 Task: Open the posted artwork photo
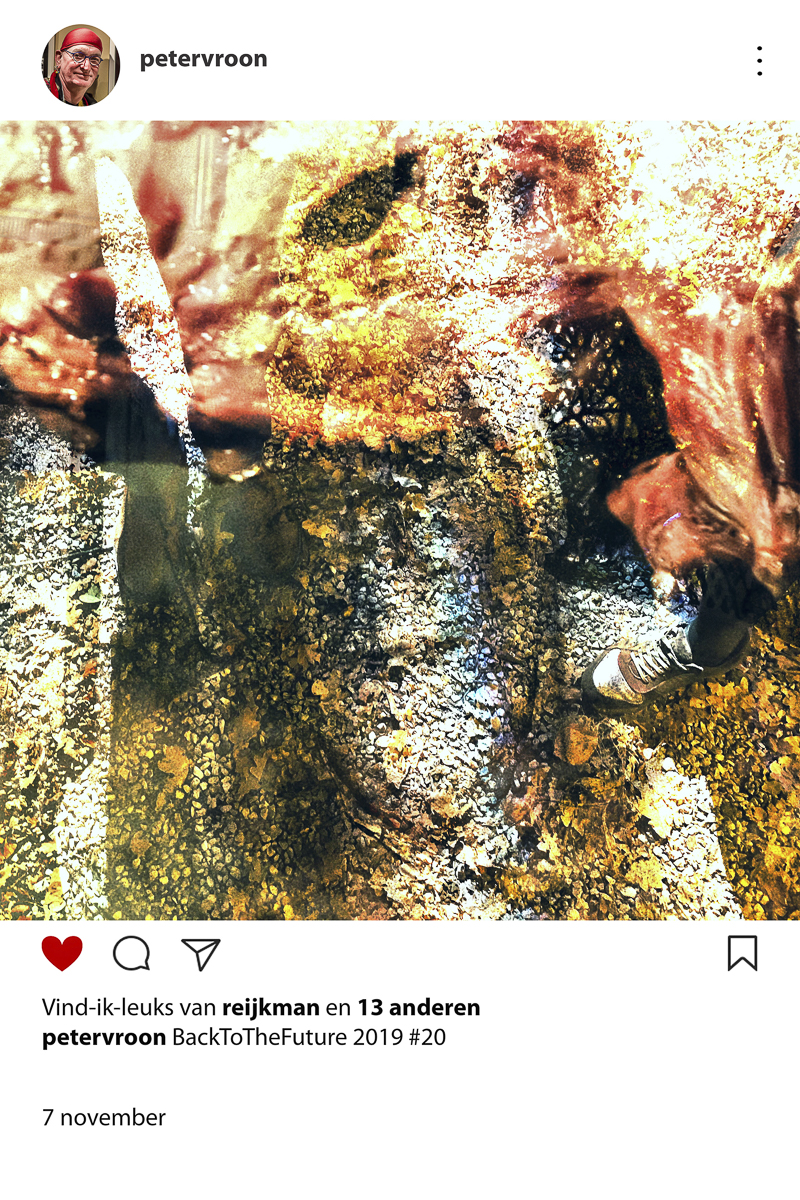pyautogui.click(x=400, y=520)
